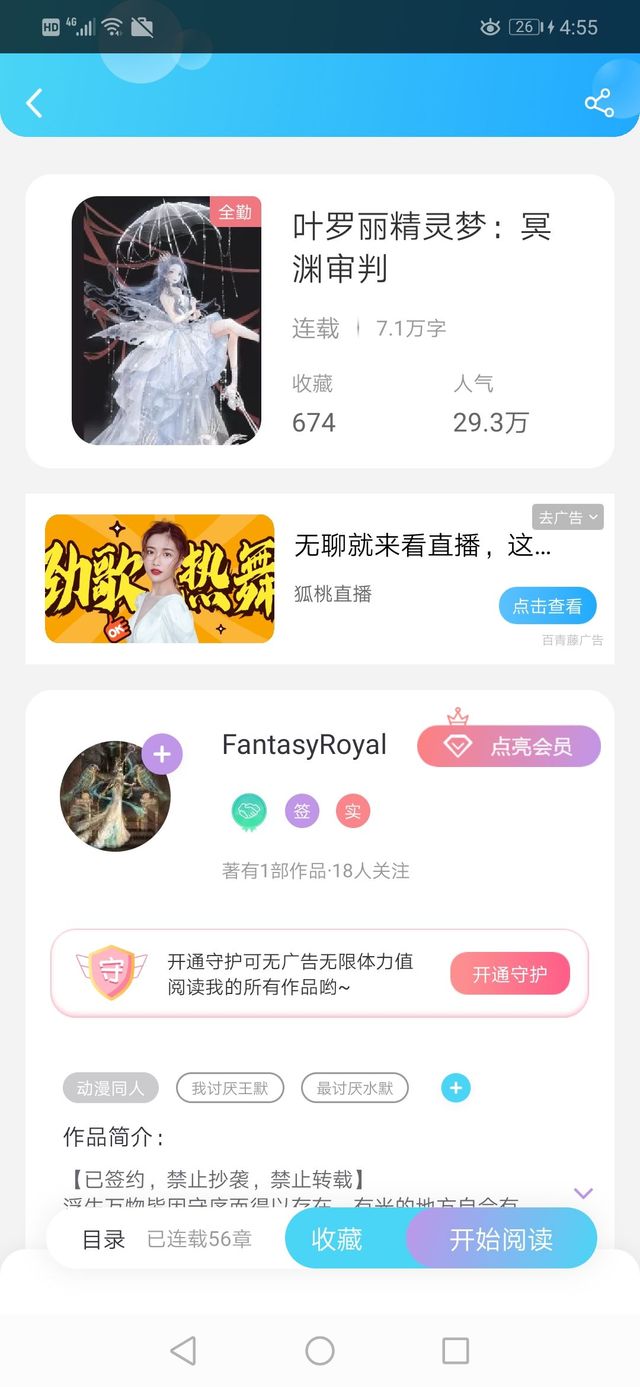
Task: Open the 目录 chapter list
Action: coord(104,1240)
